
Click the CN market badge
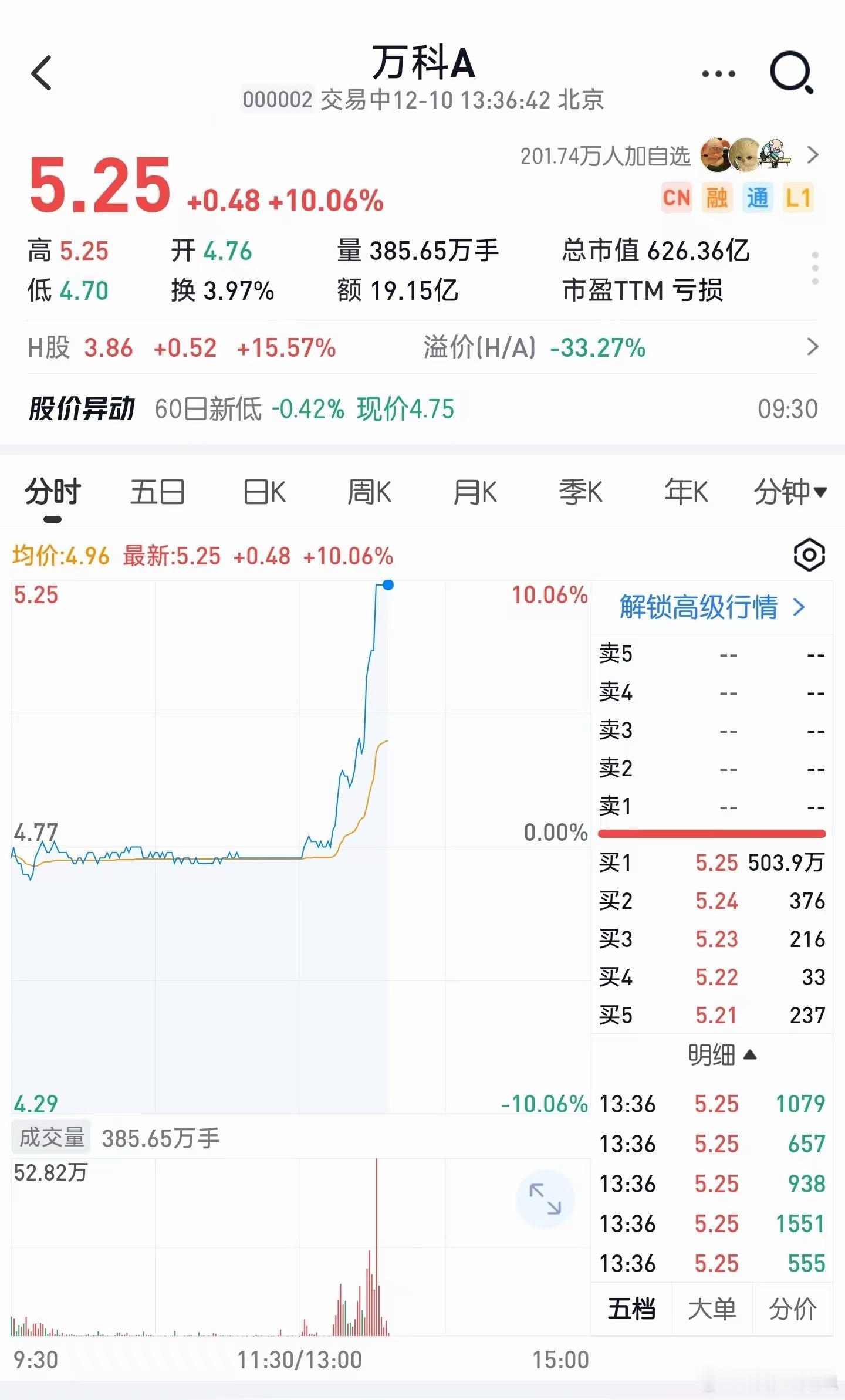[677, 199]
